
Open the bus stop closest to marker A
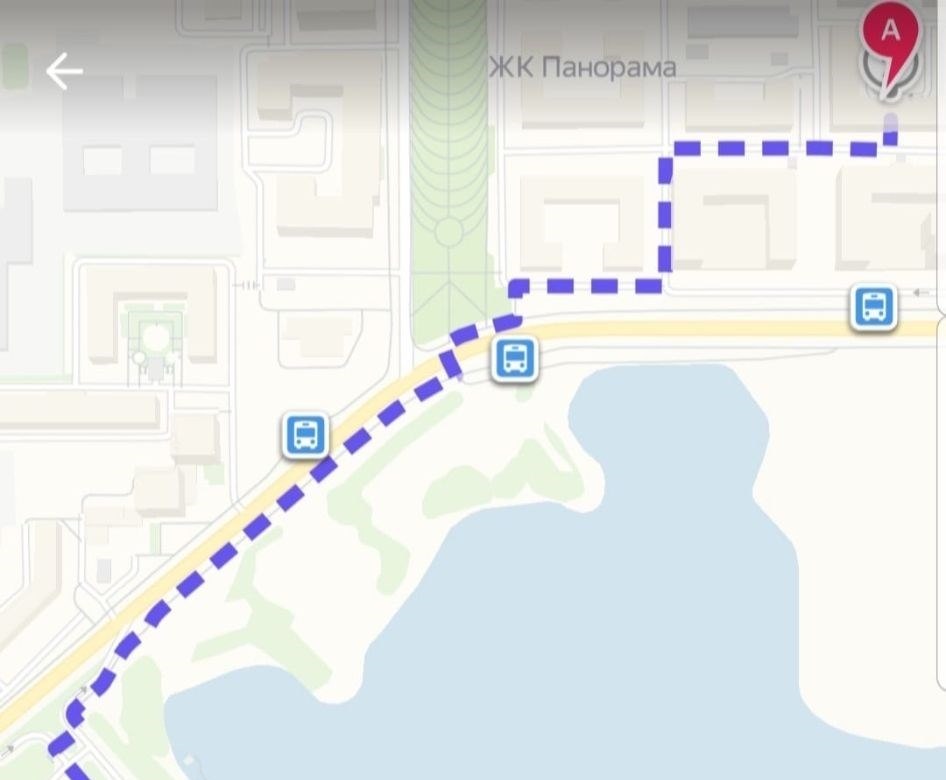pyautogui.click(x=874, y=306)
